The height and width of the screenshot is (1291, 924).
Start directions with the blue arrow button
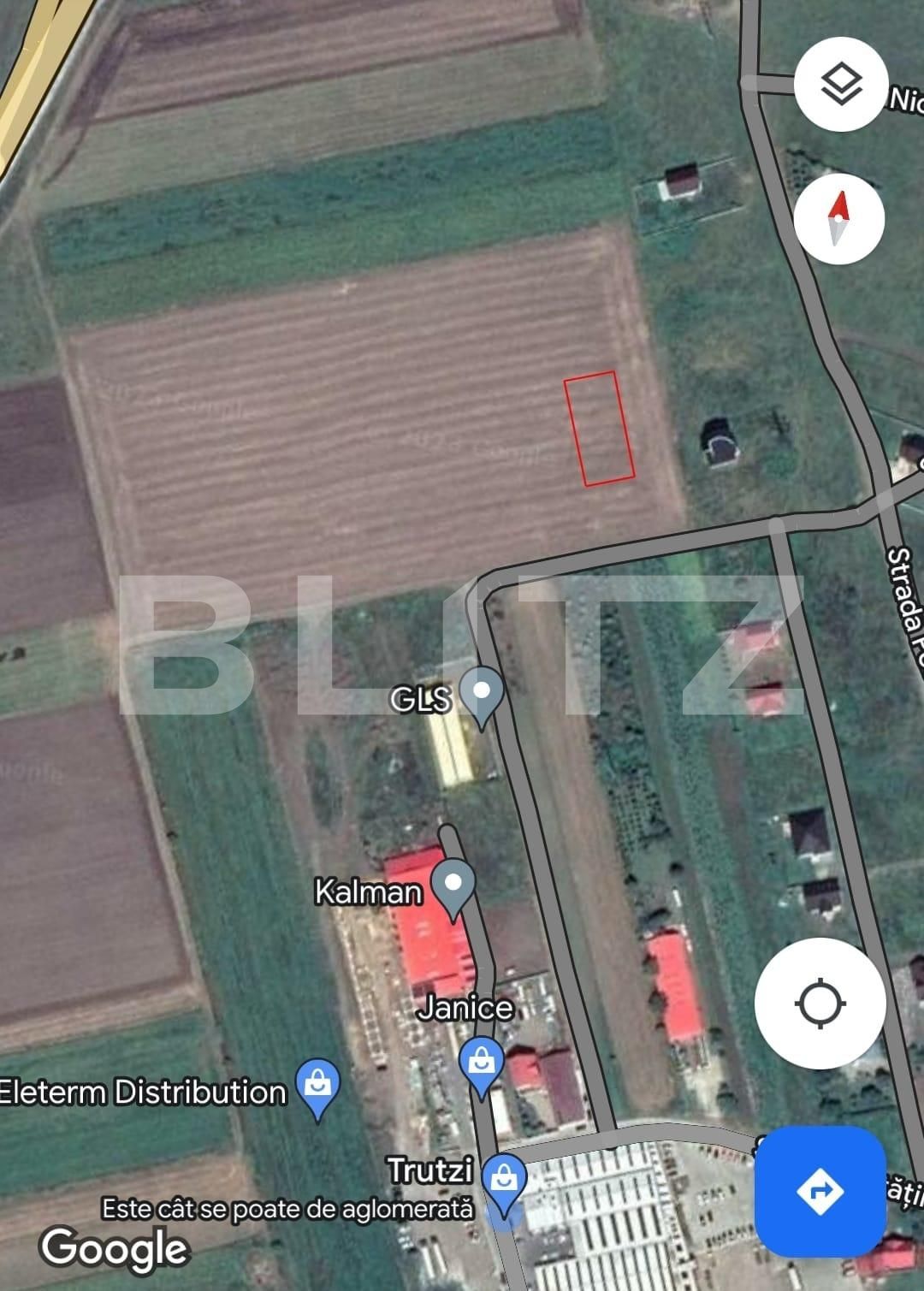tap(820, 1191)
